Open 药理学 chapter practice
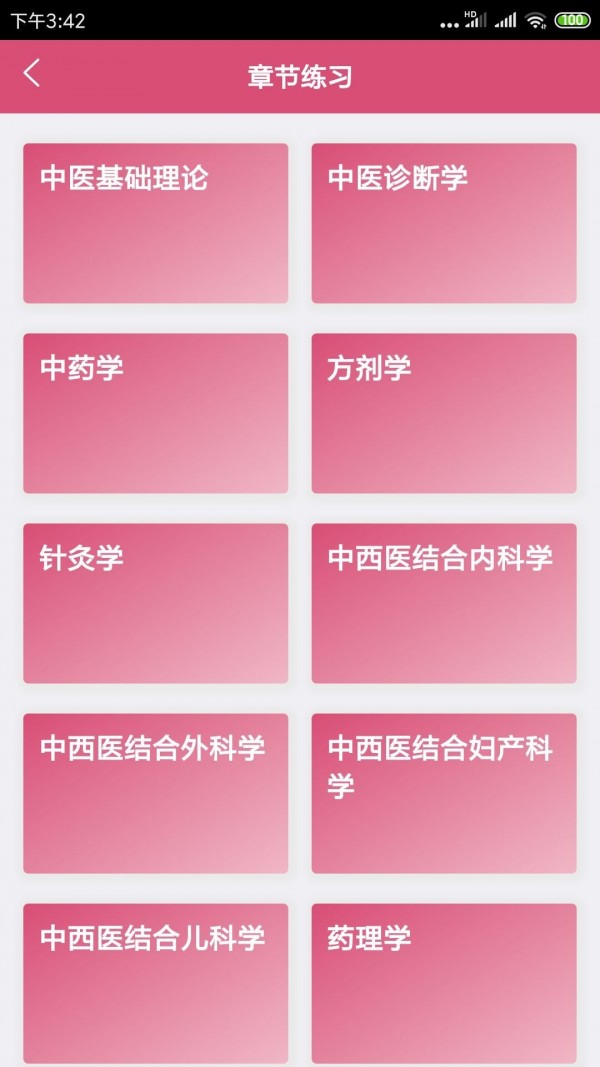600x1067 pixels. point(443,983)
